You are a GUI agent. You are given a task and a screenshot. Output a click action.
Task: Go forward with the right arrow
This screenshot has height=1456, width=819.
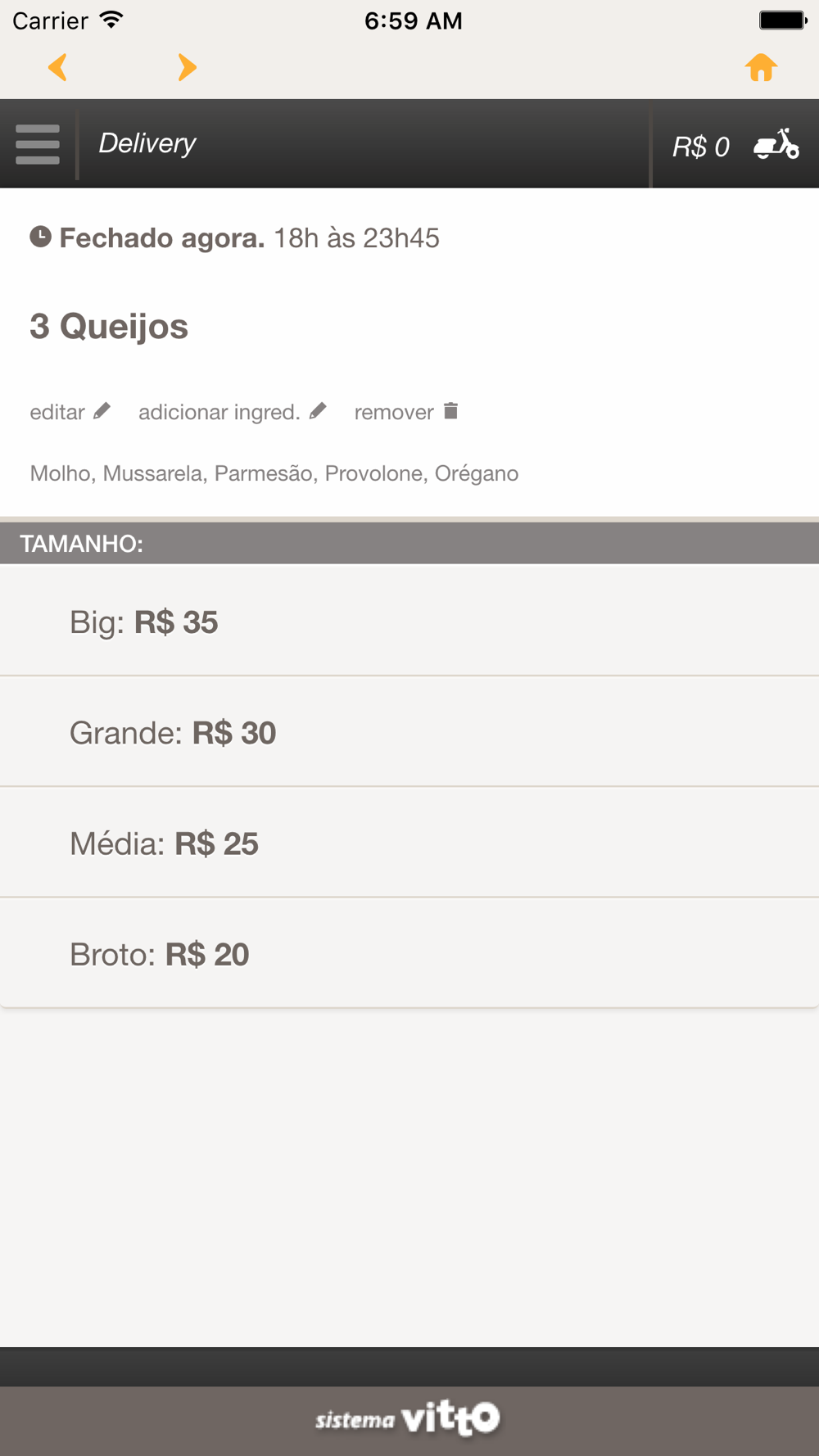[x=187, y=67]
